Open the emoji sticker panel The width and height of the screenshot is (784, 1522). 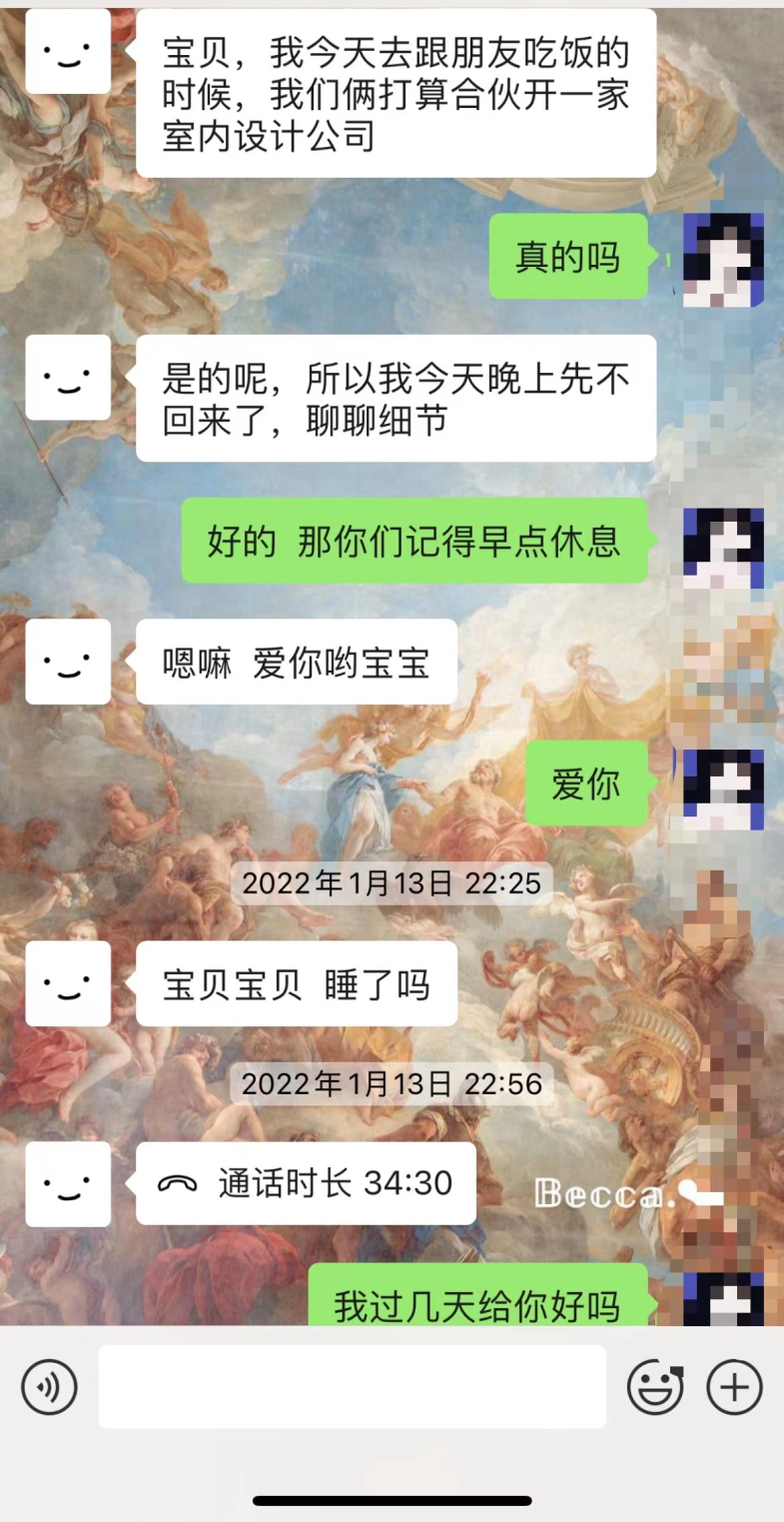click(655, 1387)
